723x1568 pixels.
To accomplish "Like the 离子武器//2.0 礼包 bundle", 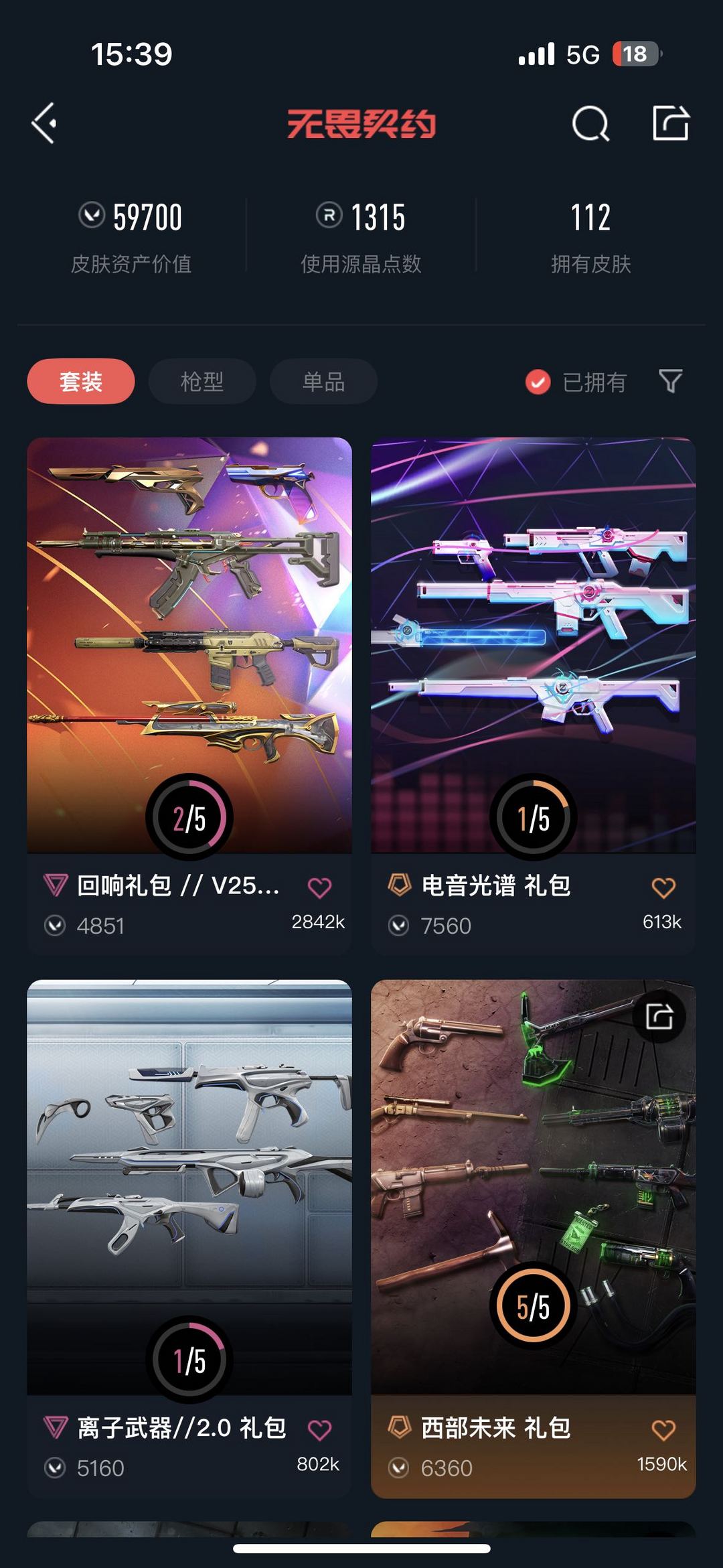I will pyautogui.click(x=319, y=1430).
